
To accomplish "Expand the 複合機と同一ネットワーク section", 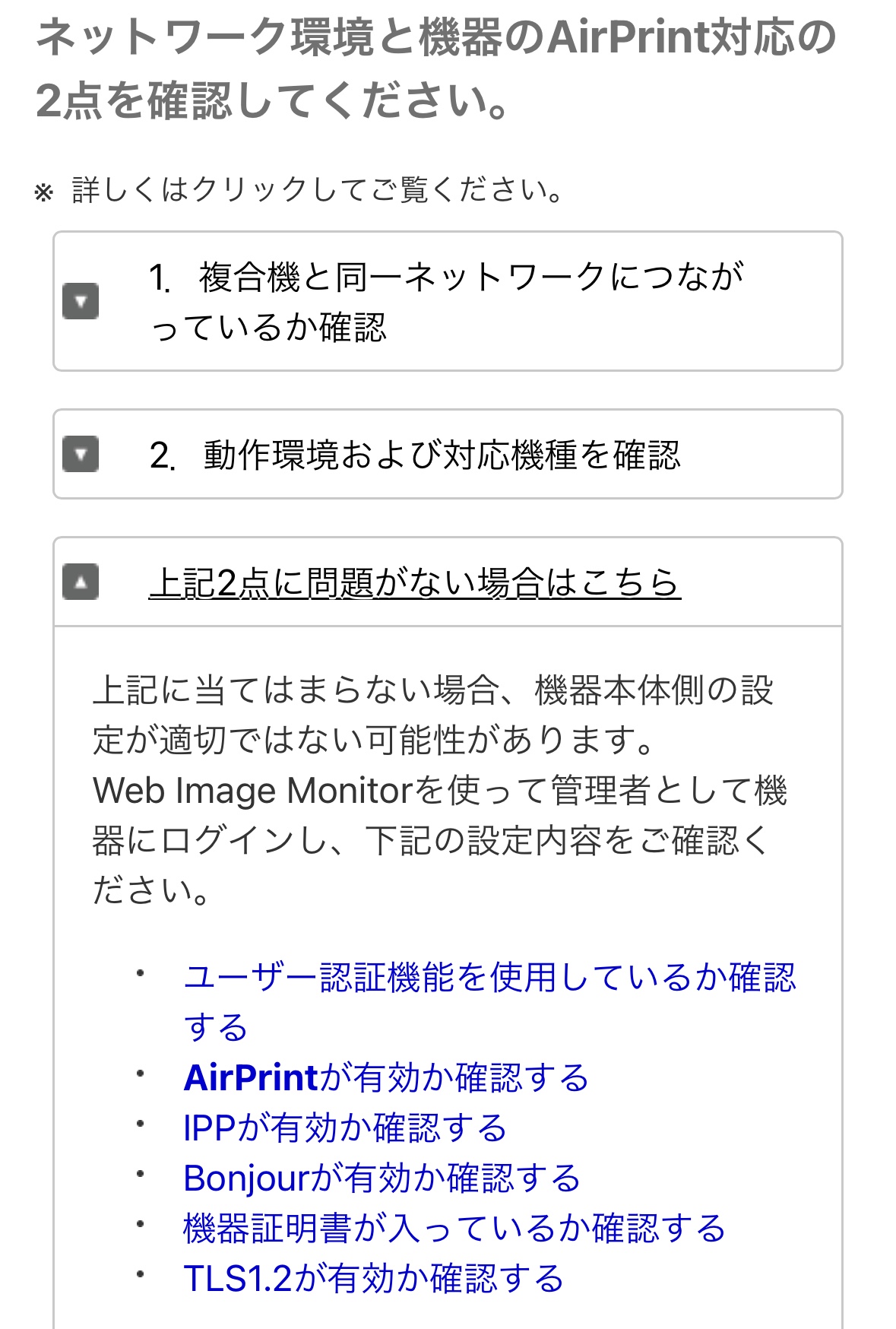I will (x=446, y=301).
